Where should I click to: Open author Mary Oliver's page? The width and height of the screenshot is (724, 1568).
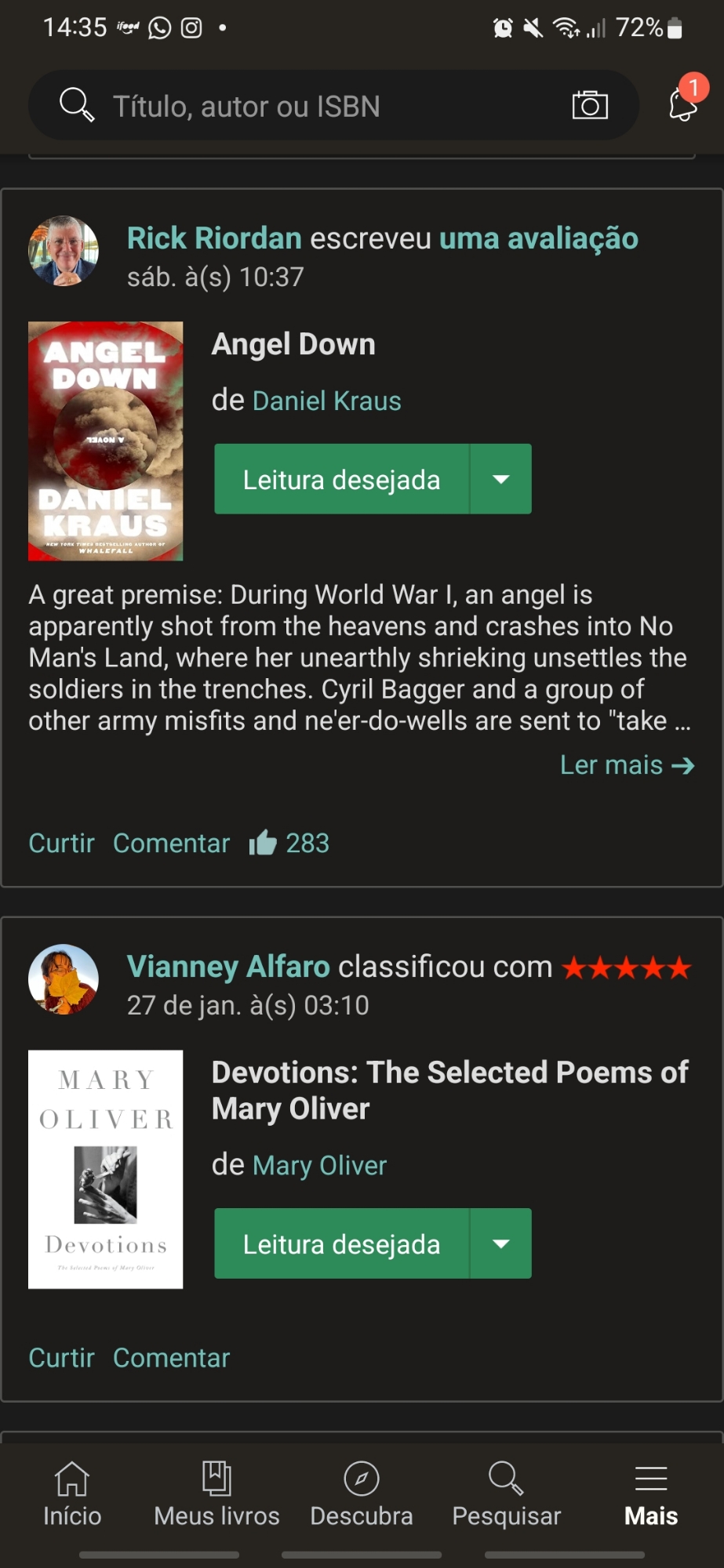coord(319,1165)
